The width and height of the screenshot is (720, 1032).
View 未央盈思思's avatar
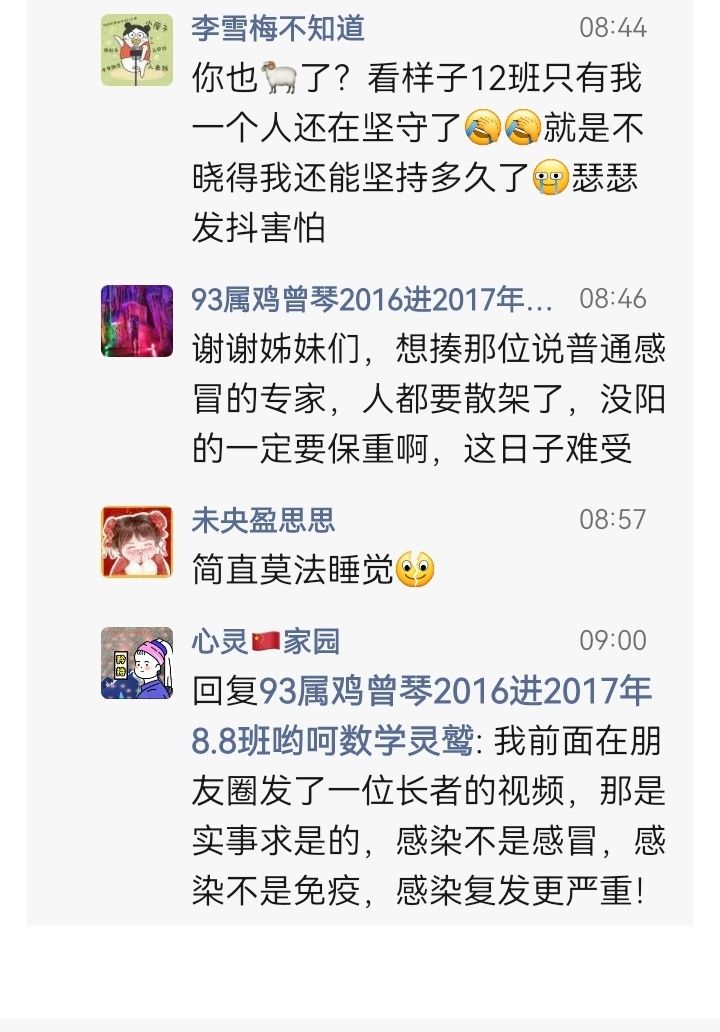click(x=137, y=542)
